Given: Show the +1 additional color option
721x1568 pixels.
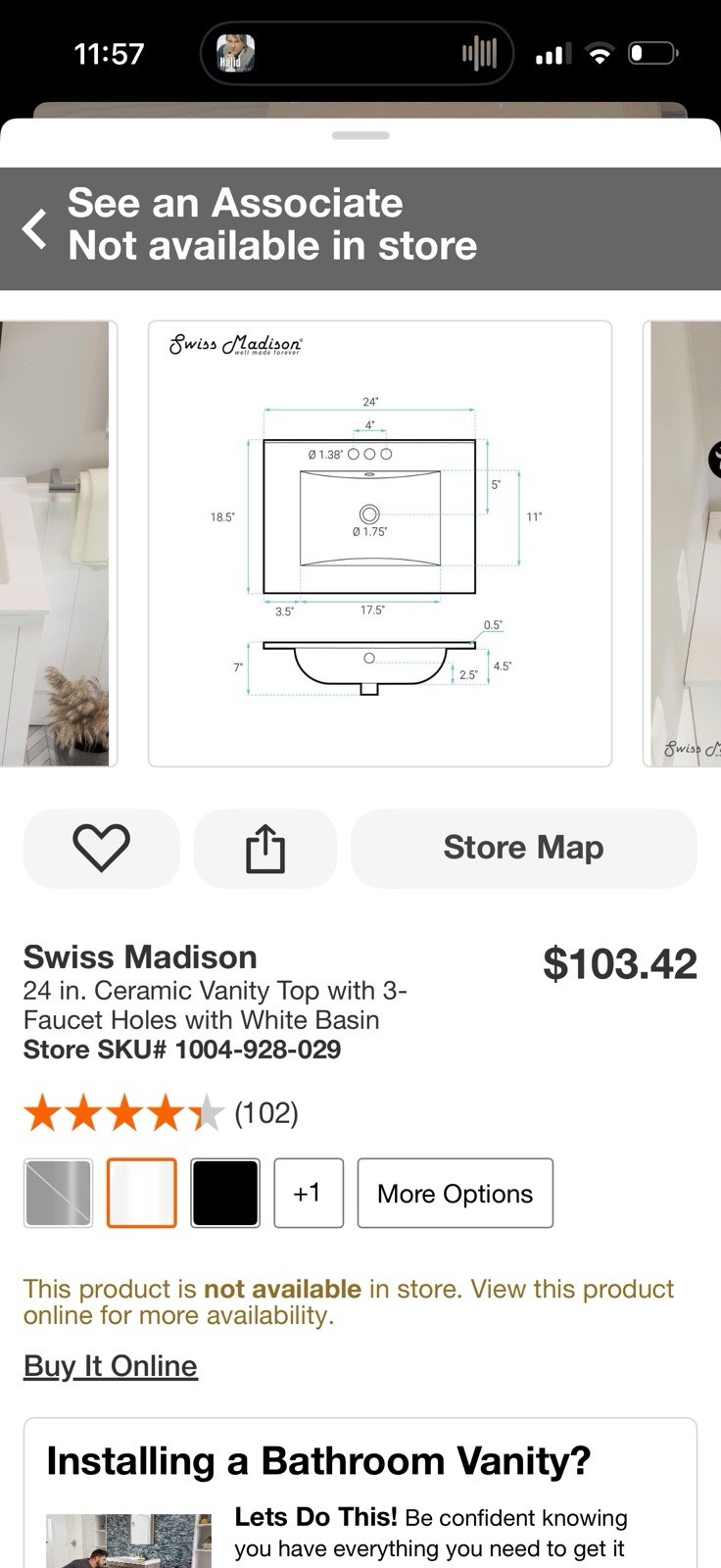Looking at the screenshot, I should [x=309, y=1193].
